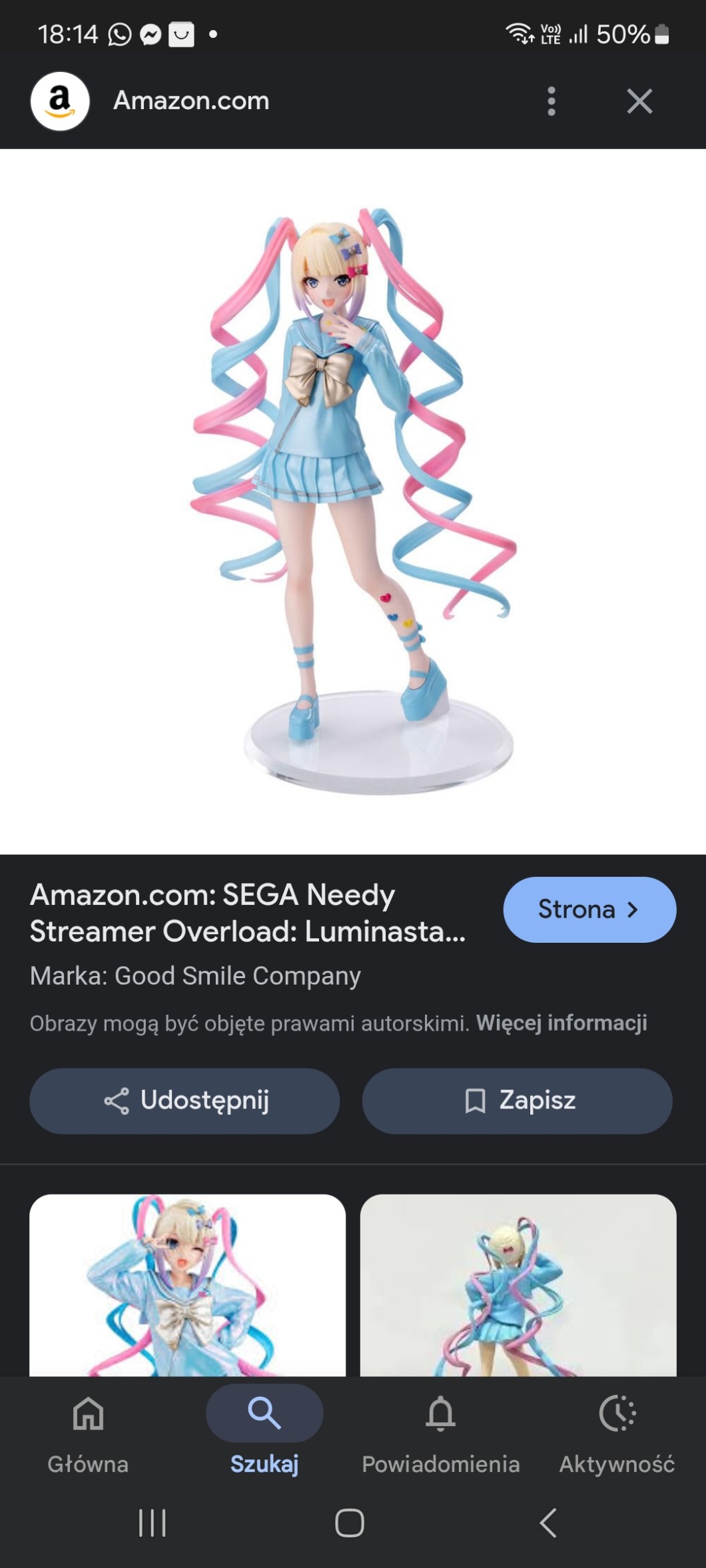Tap the system back button

point(547,1522)
